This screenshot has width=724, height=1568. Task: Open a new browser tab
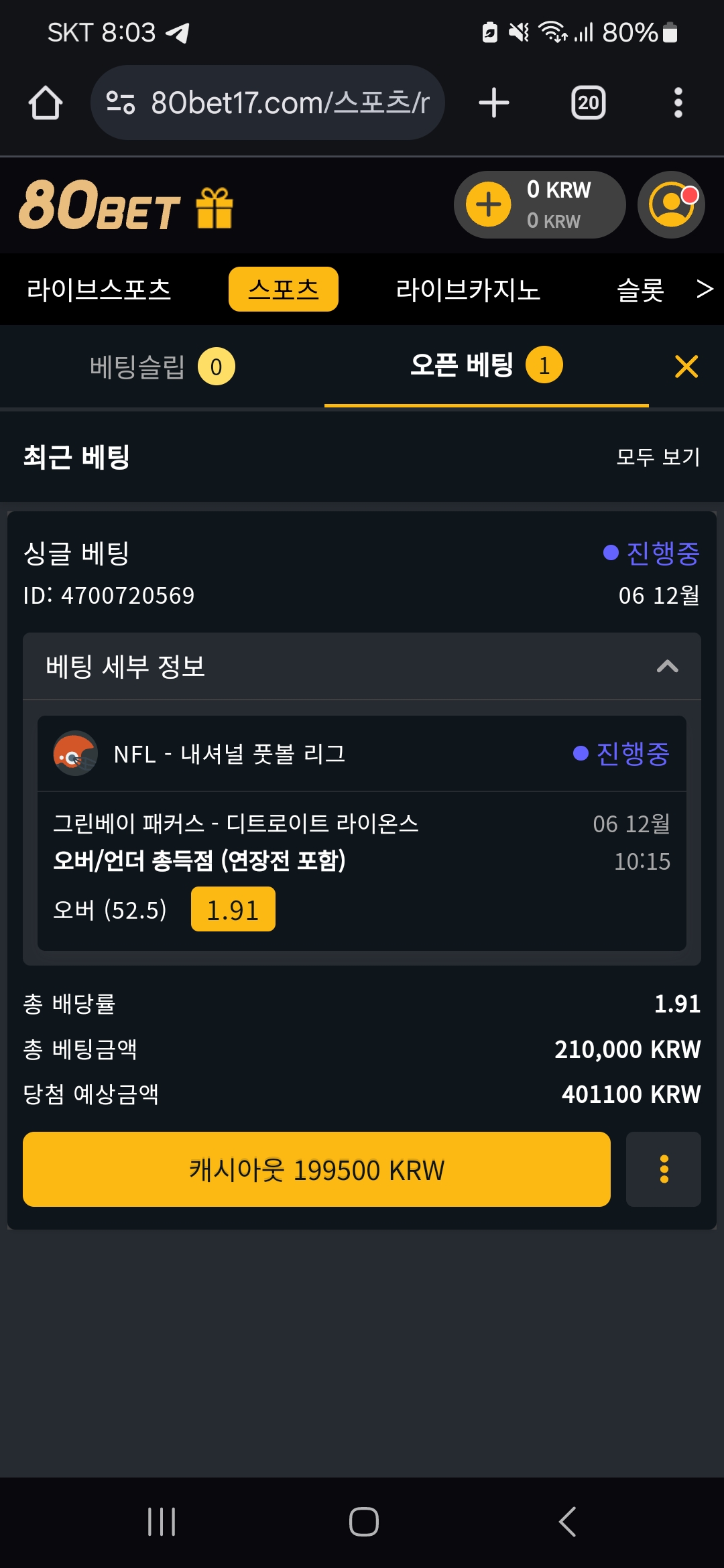coord(494,103)
